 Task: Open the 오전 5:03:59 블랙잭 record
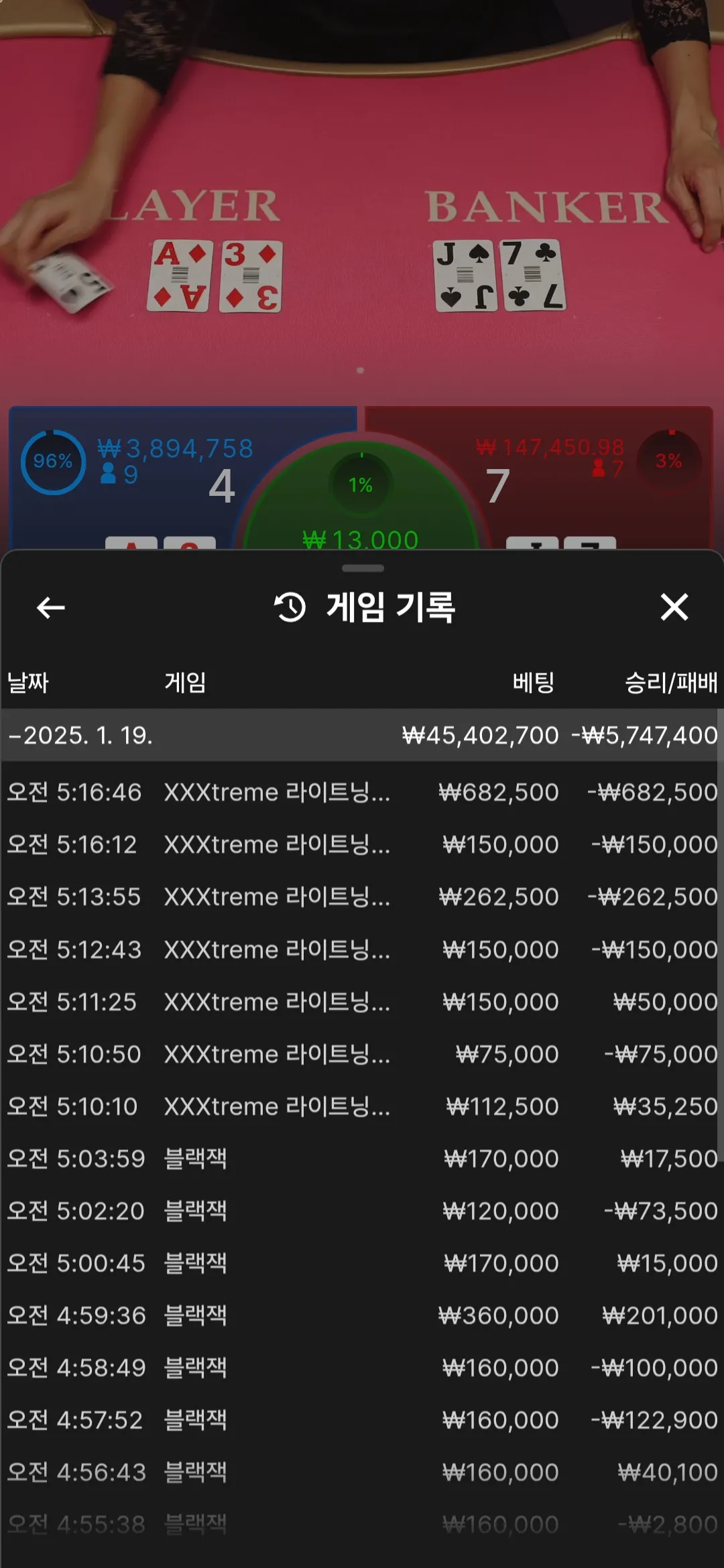point(362,1159)
